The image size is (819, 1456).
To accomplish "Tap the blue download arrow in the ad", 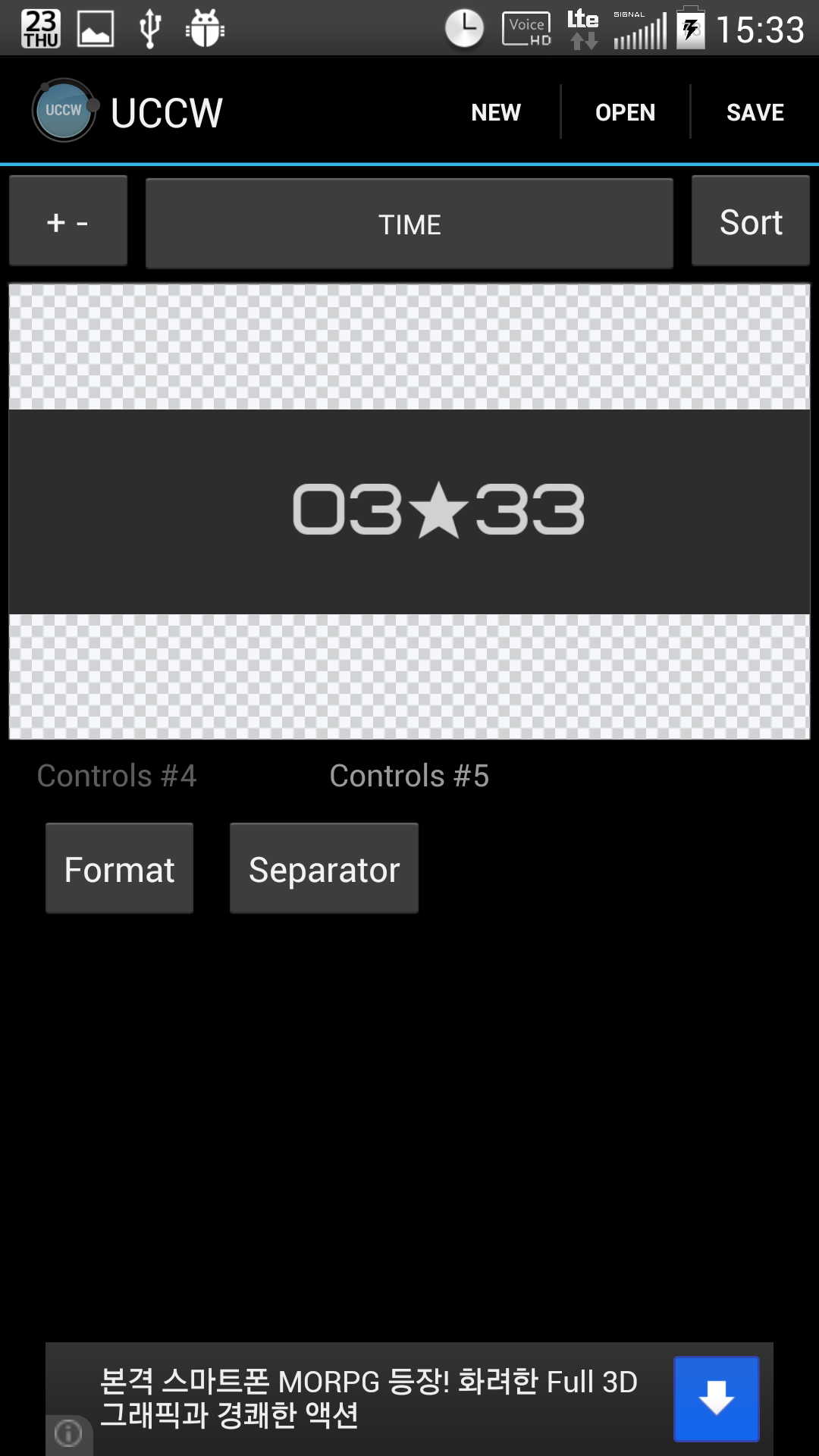I will point(716,1398).
